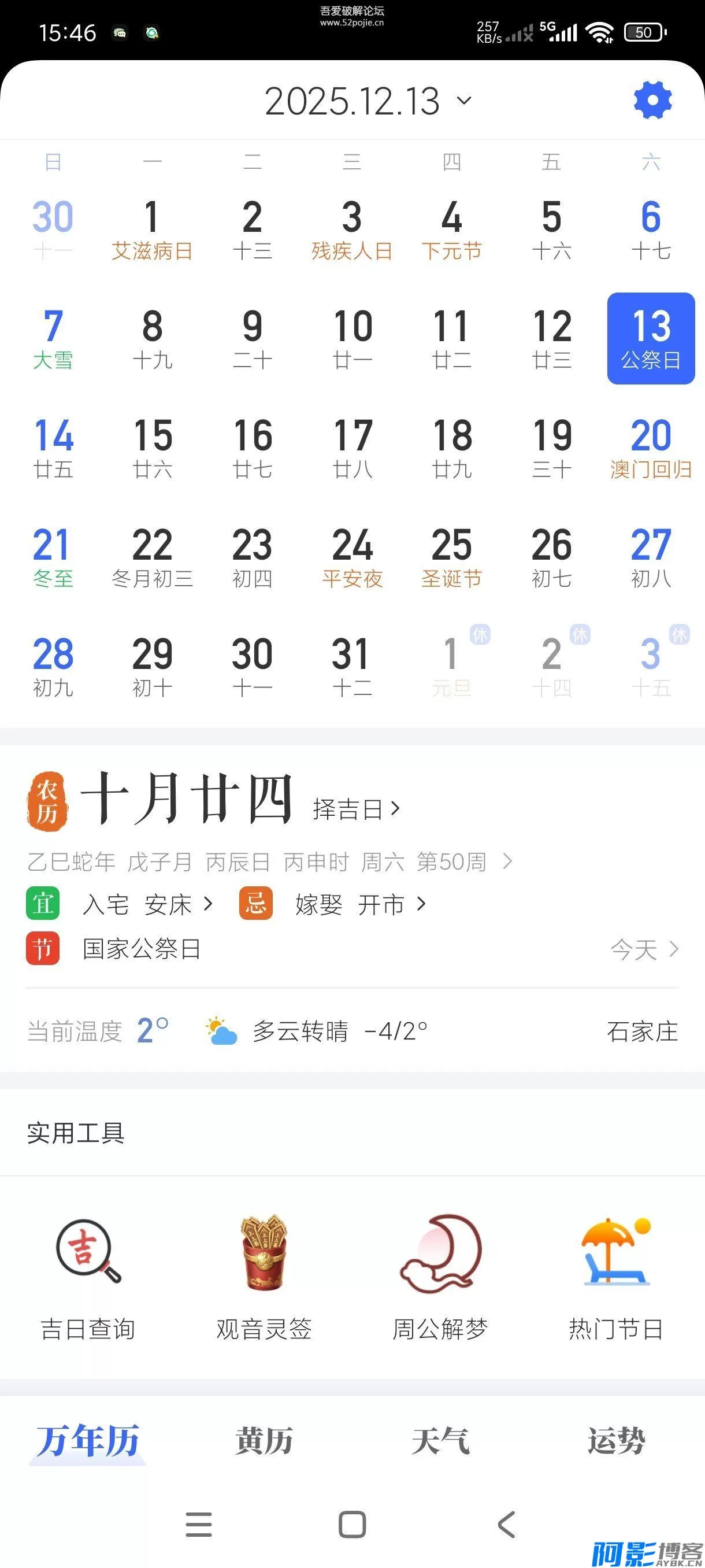The width and height of the screenshot is (705, 1568).
Task: Expand the 2025.12.13 date picker
Action: coord(367,101)
